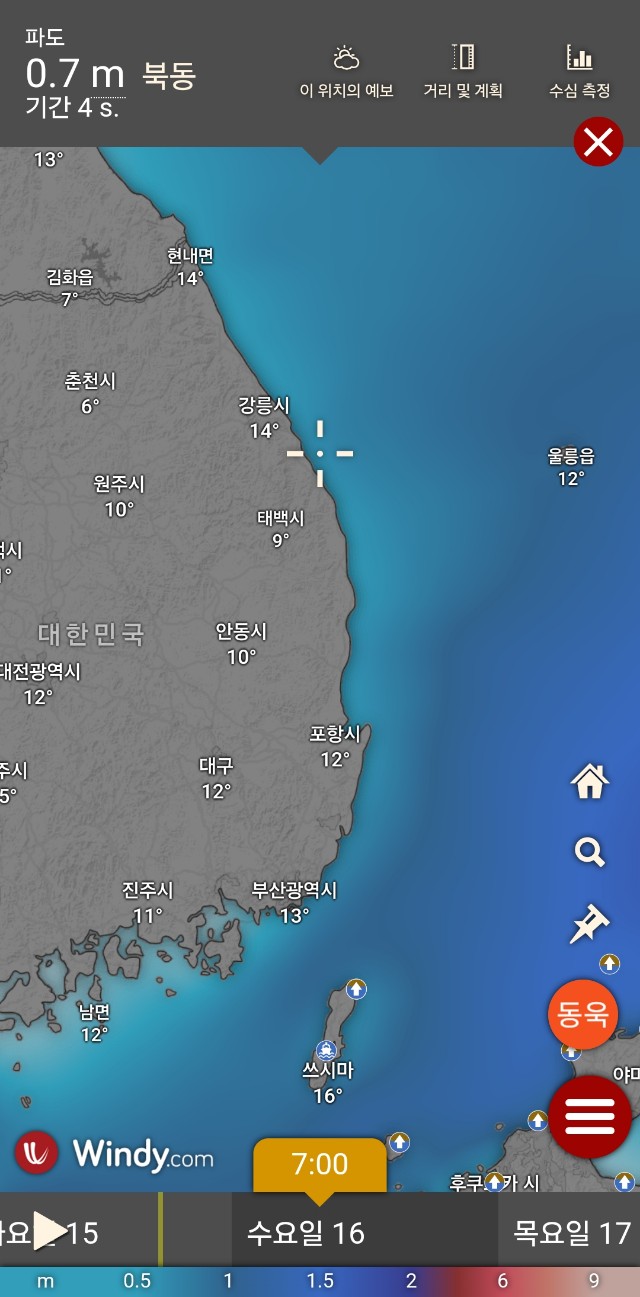Screen dimensions: 640x1297
Task: Open location search
Action: 590,853
